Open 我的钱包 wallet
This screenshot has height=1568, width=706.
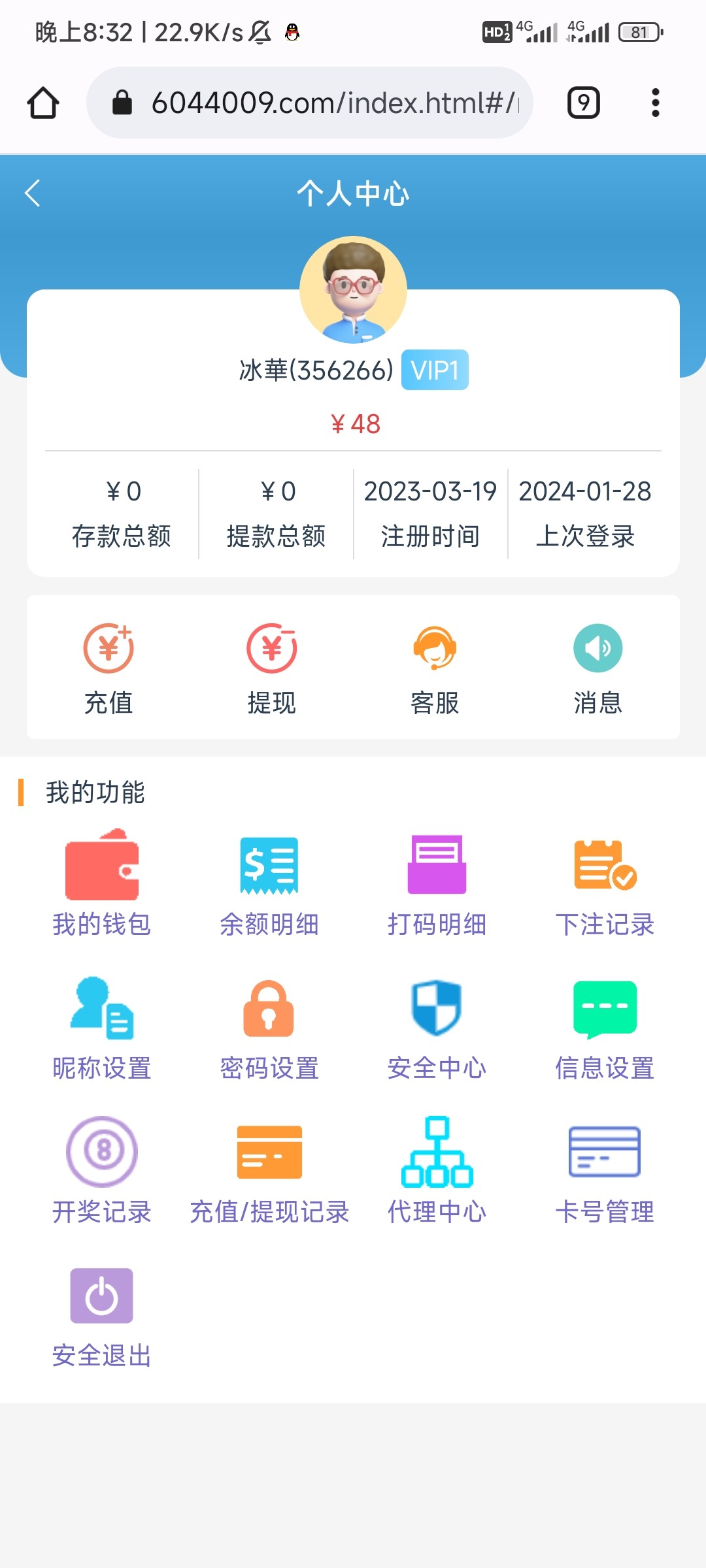(102, 883)
